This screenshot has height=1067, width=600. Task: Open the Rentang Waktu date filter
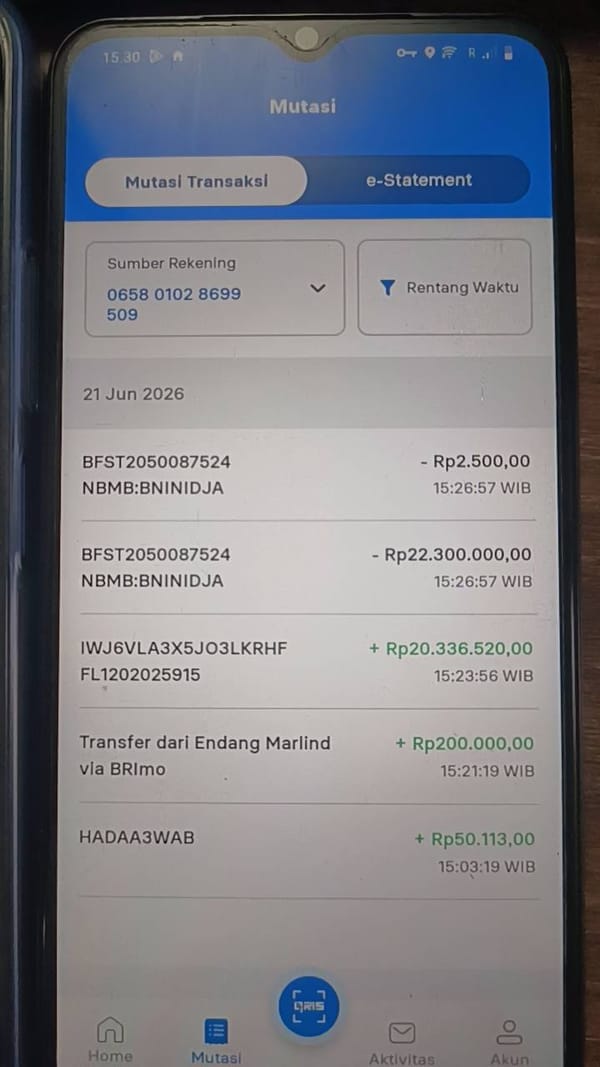[x=445, y=287]
